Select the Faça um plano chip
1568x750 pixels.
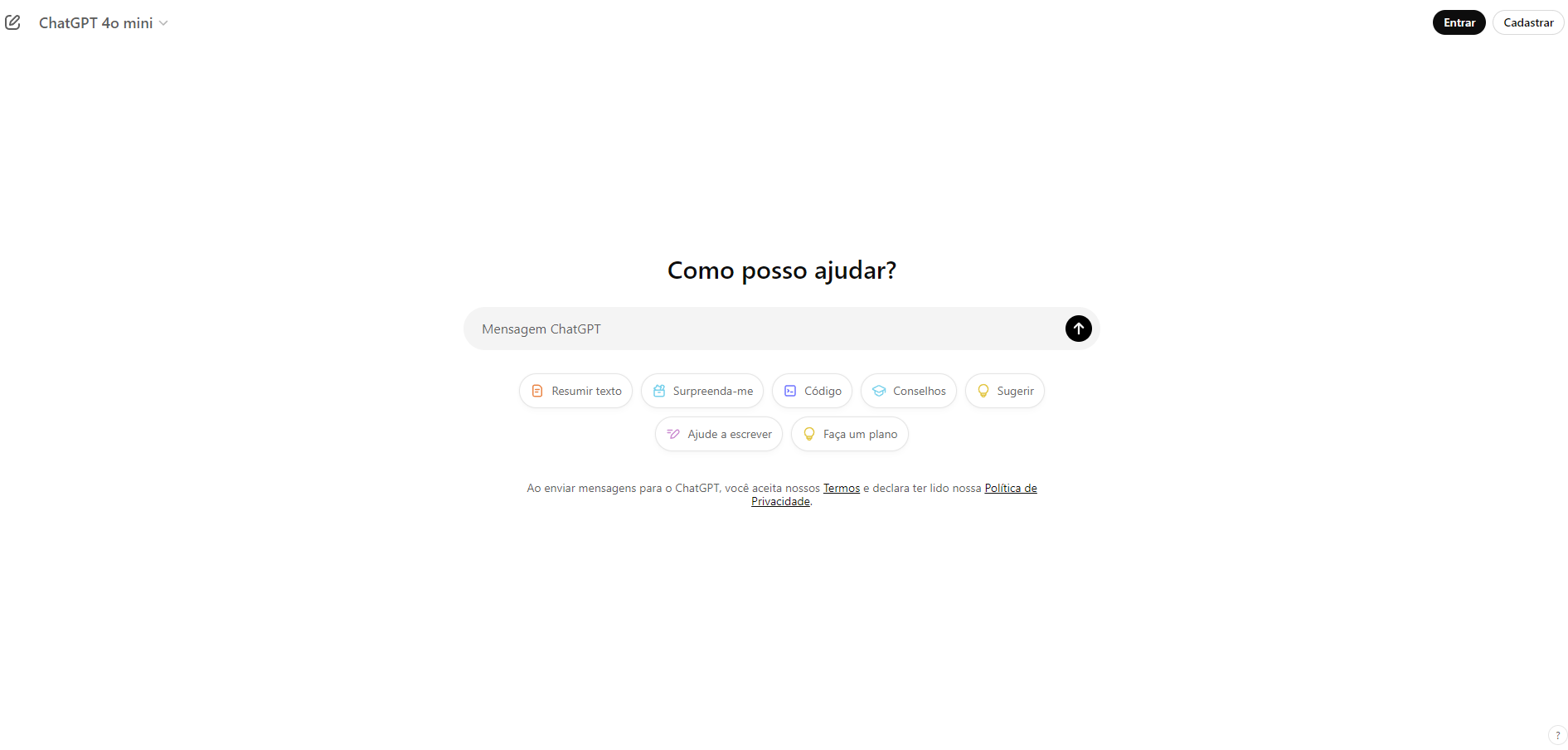click(x=850, y=434)
